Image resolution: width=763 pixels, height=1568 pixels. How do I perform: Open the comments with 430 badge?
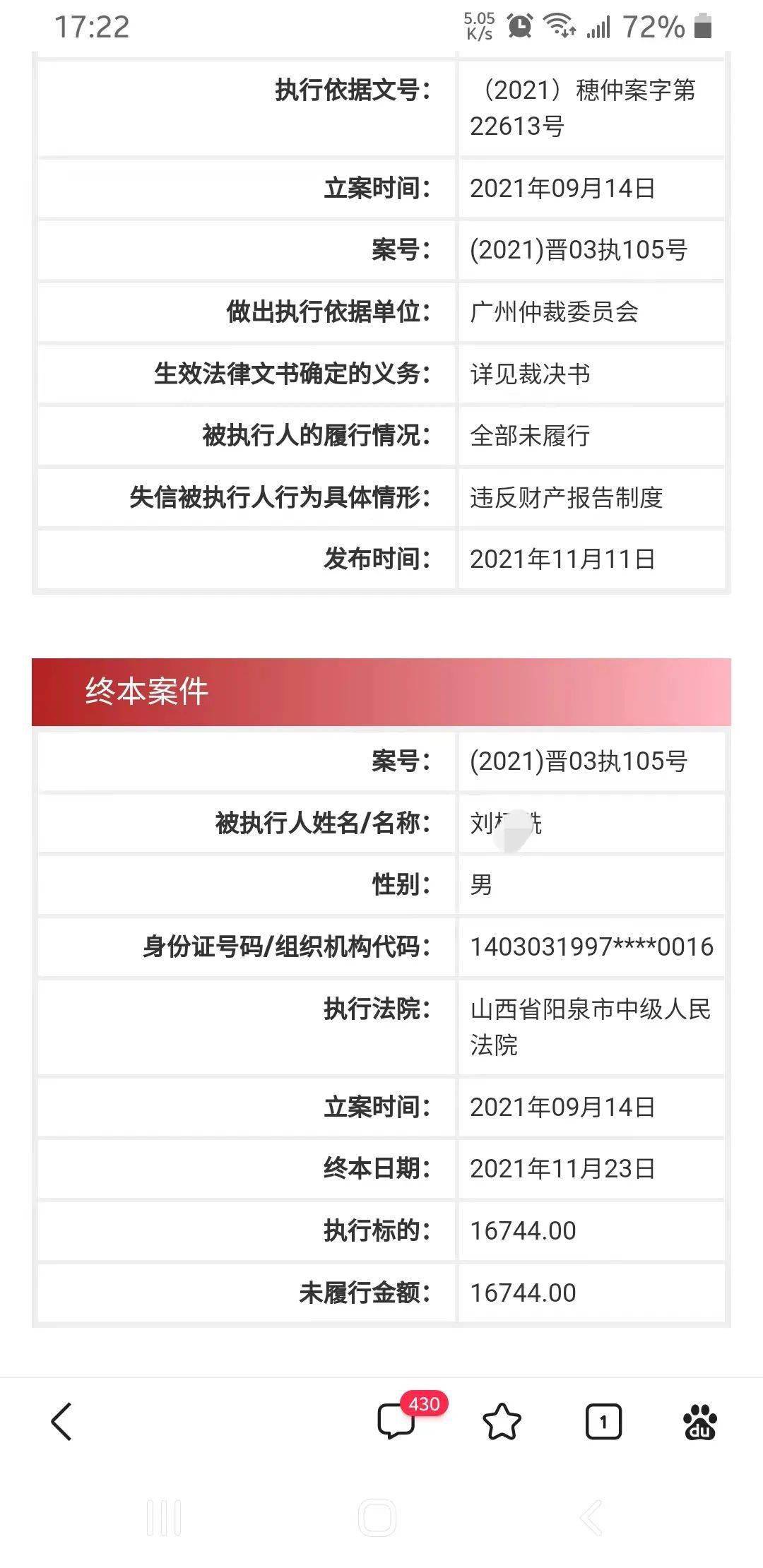click(397, 1421)
